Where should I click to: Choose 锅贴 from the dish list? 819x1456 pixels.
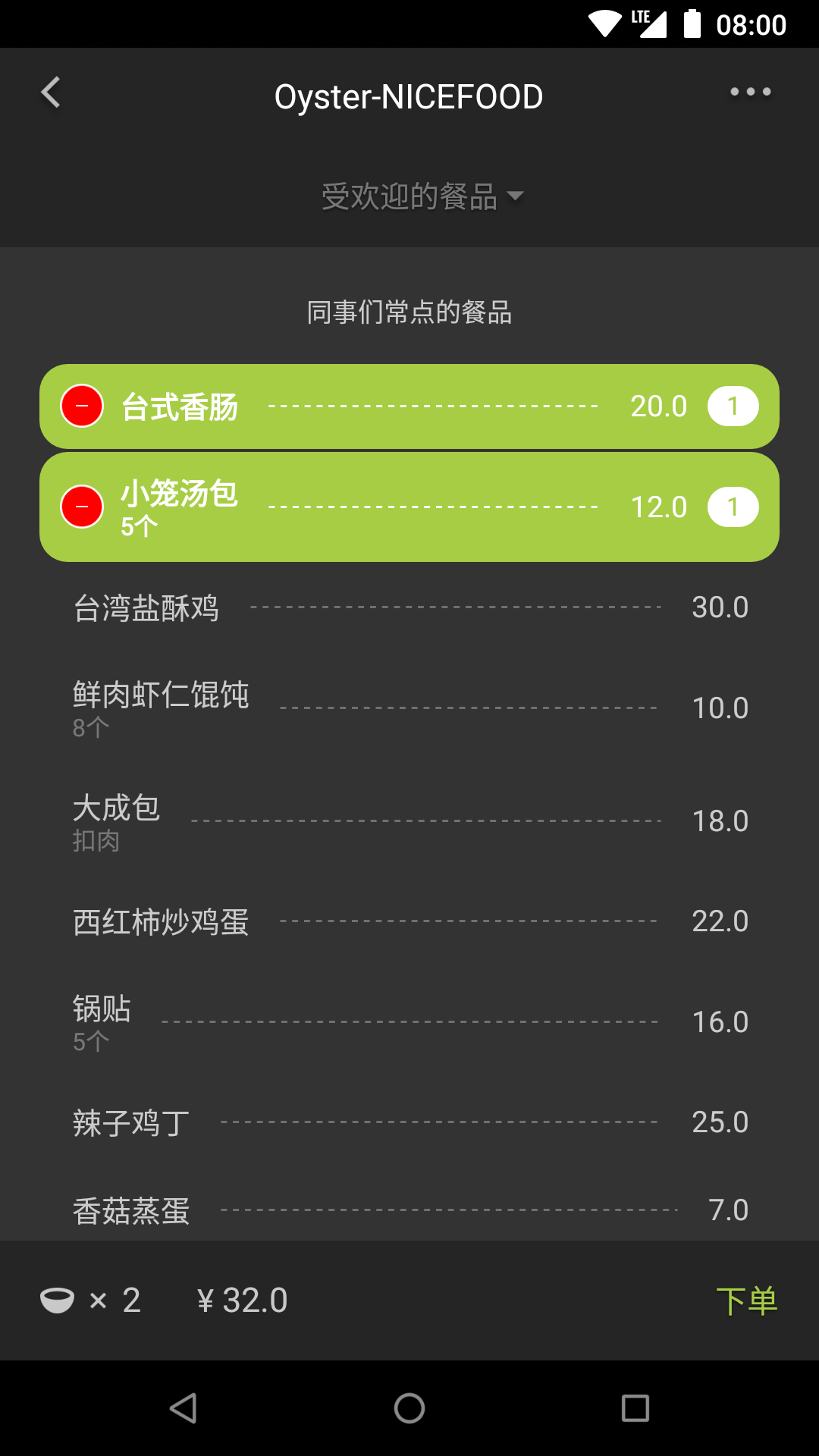pos(409,1021)
